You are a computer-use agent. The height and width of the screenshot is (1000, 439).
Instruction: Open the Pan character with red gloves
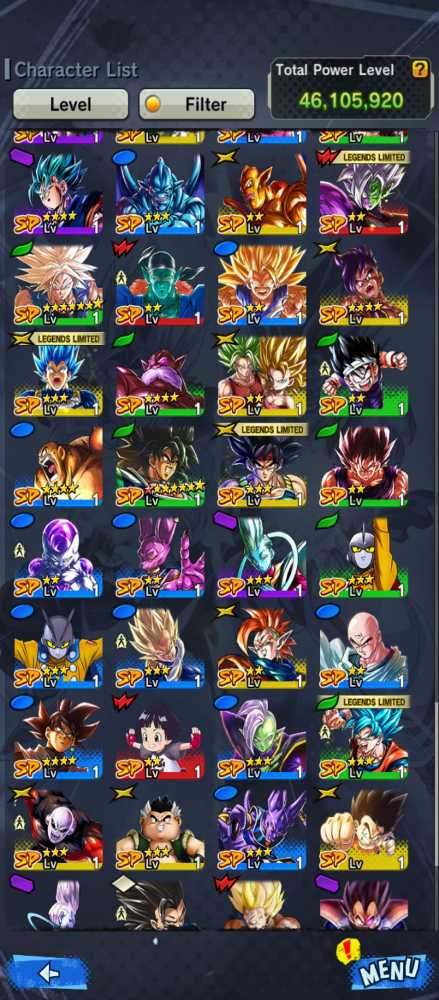pos(160,739)
